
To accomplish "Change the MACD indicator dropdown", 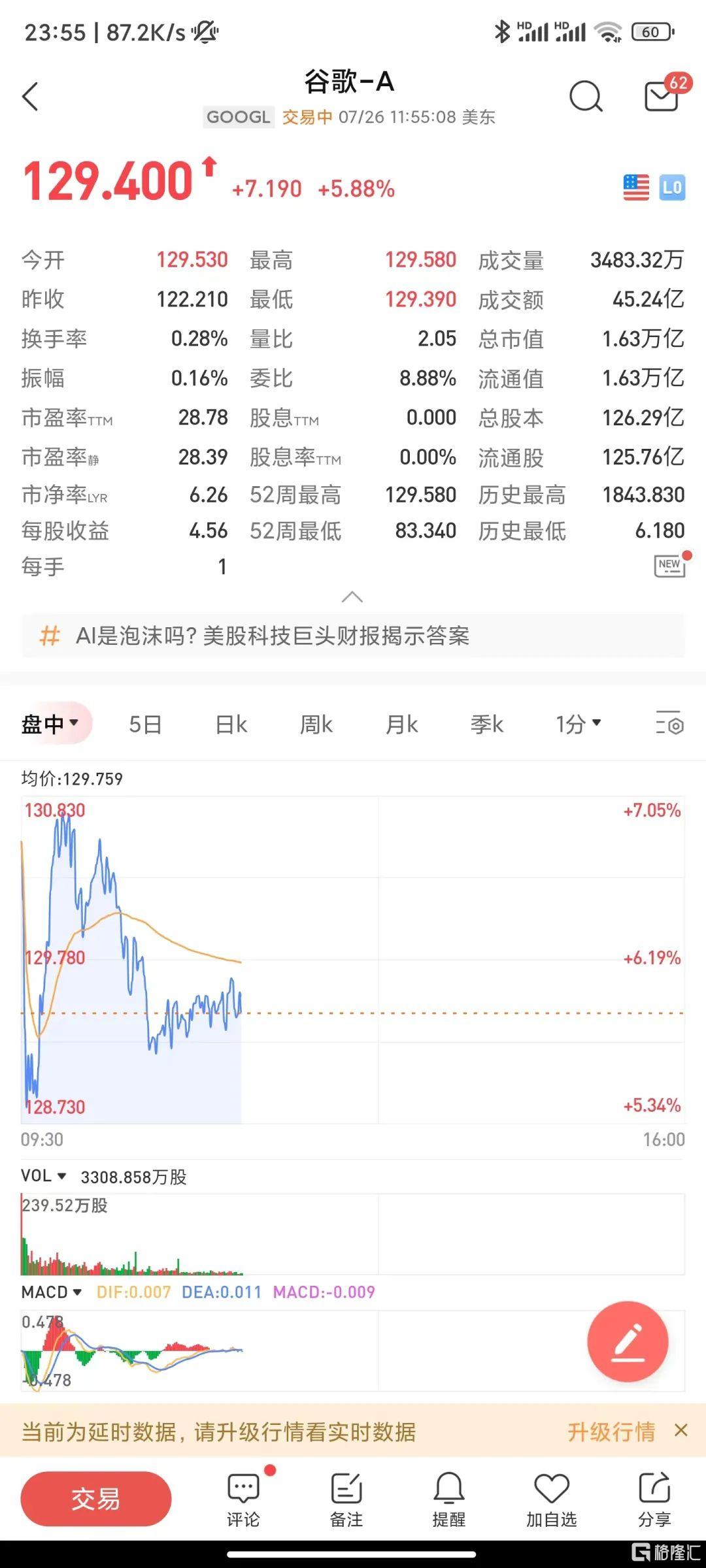I will click(x=51, y=1292).
